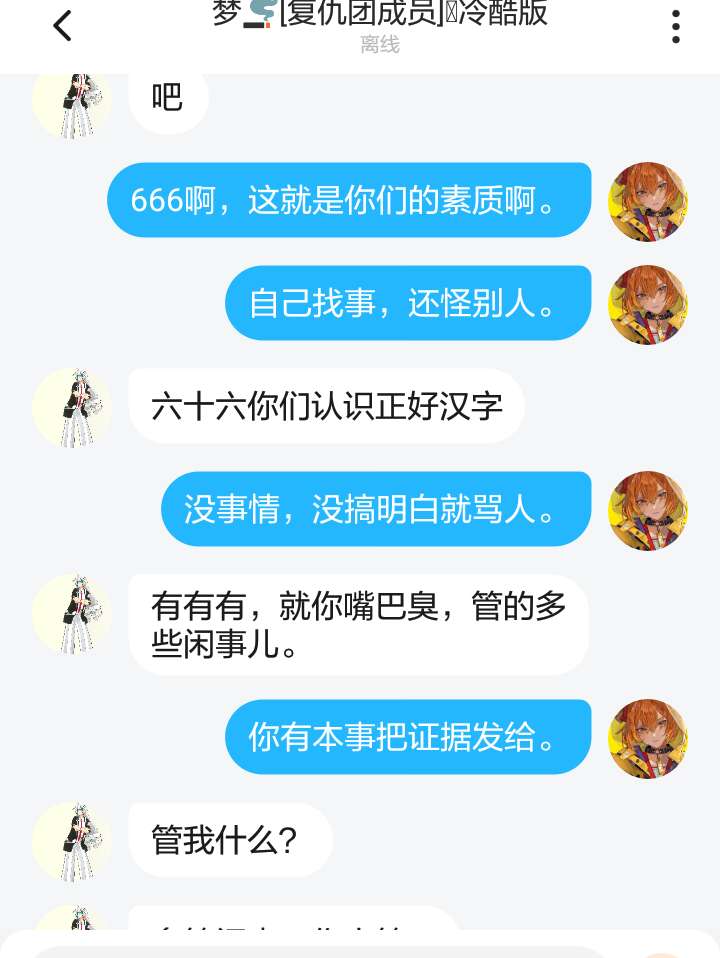Go back from this chat

tap(63, 26)
